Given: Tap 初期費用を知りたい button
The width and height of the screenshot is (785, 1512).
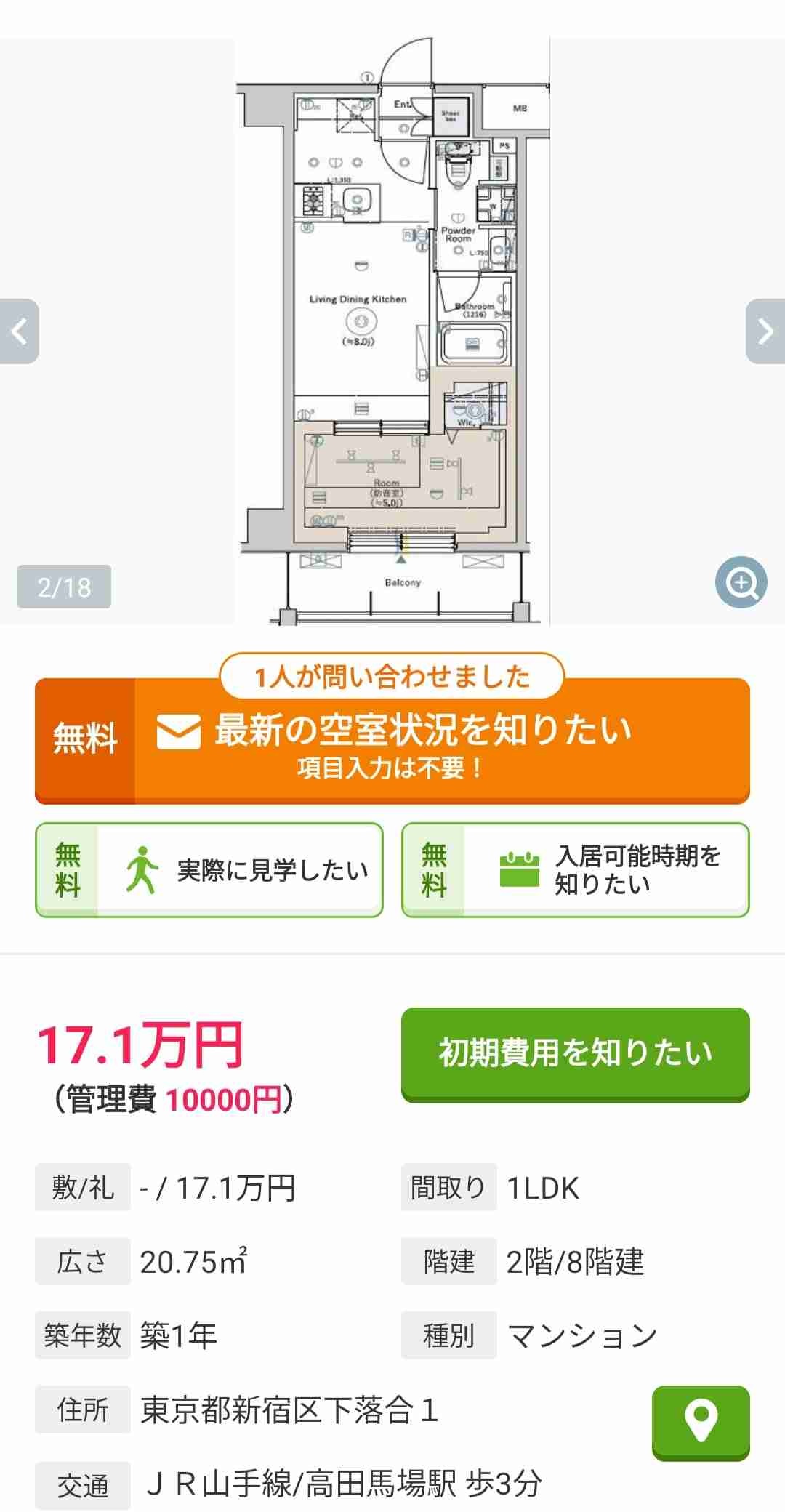Looking at the screenshot, I should (575, 1053).
